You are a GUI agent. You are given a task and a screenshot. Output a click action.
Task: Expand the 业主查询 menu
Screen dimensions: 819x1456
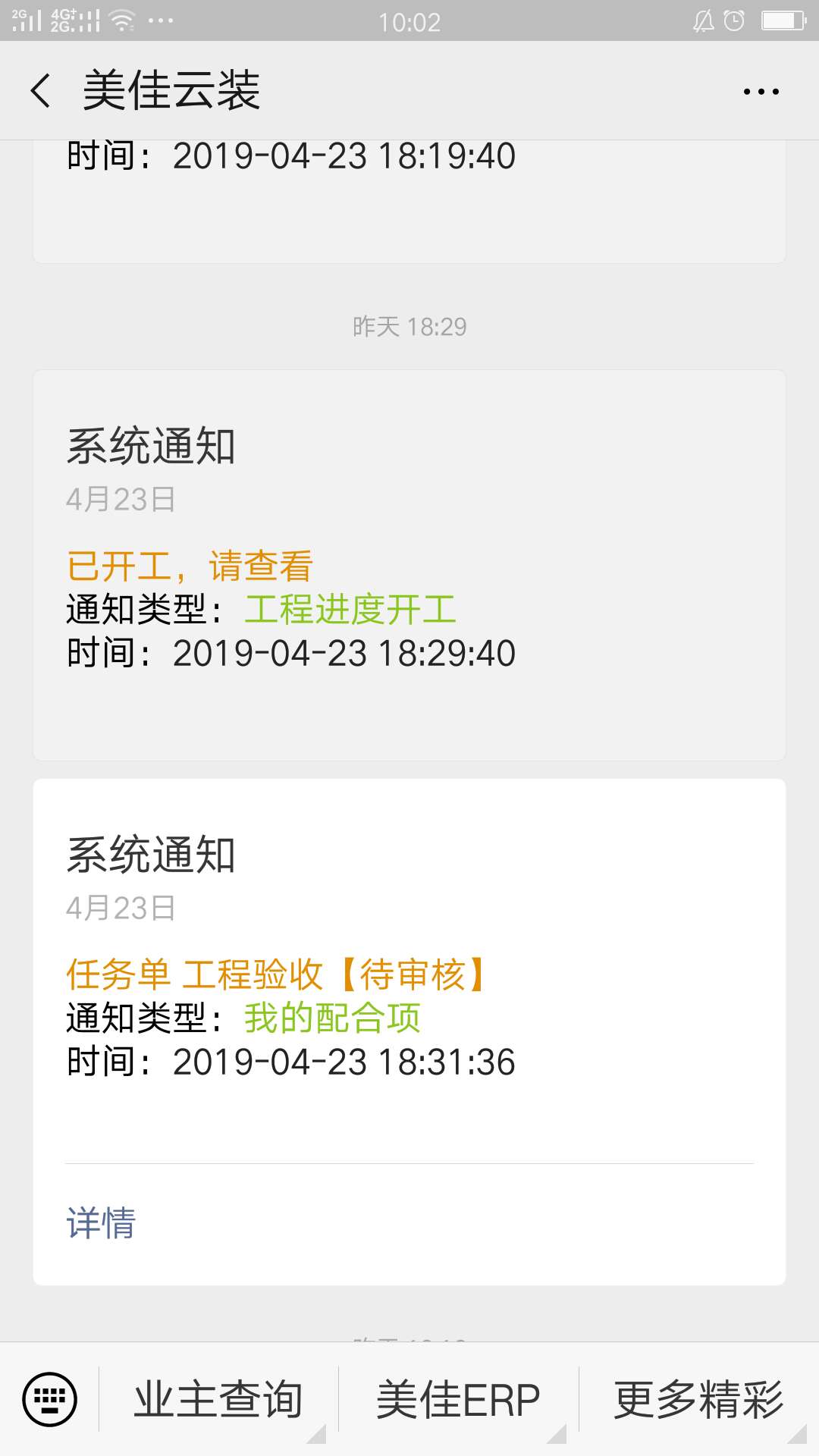click(x=218, y=1400)
